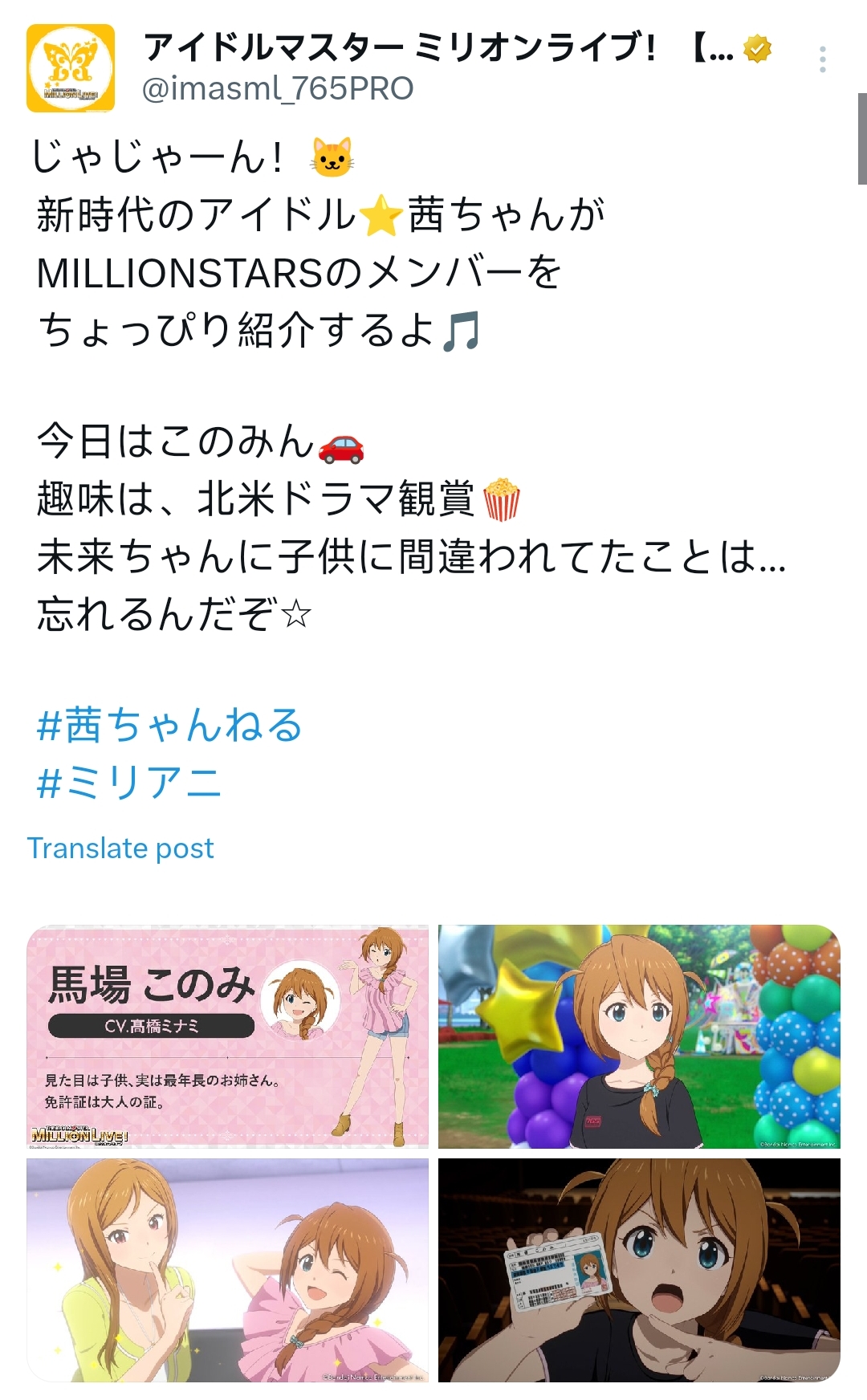867x1400 pixels.
Task: Open the imasml_765PRO profile avatar
Action: (x=71, y=68)
